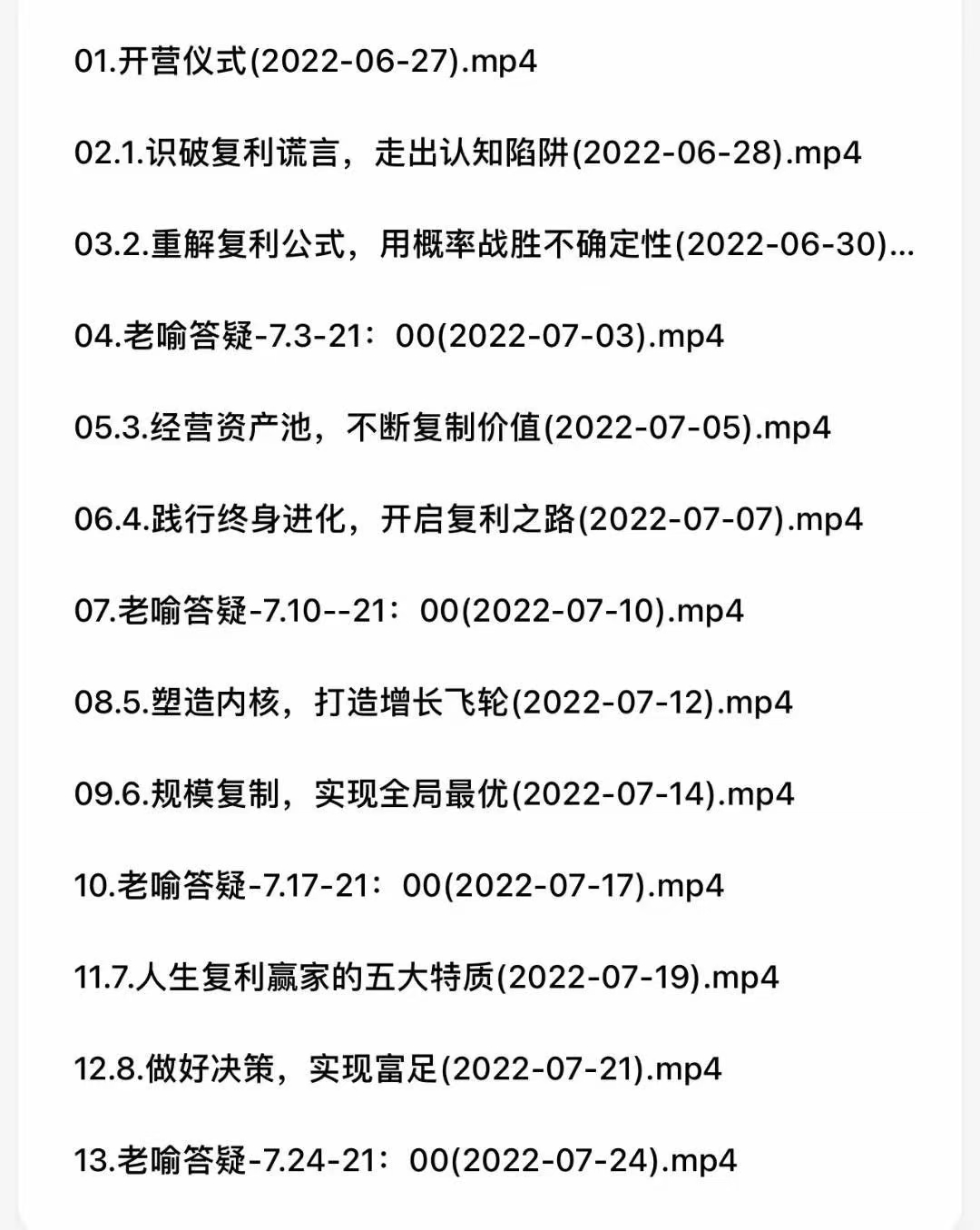Open 06.4.践行终身进化 video
980x1230 pixels.
click(468, 519)
